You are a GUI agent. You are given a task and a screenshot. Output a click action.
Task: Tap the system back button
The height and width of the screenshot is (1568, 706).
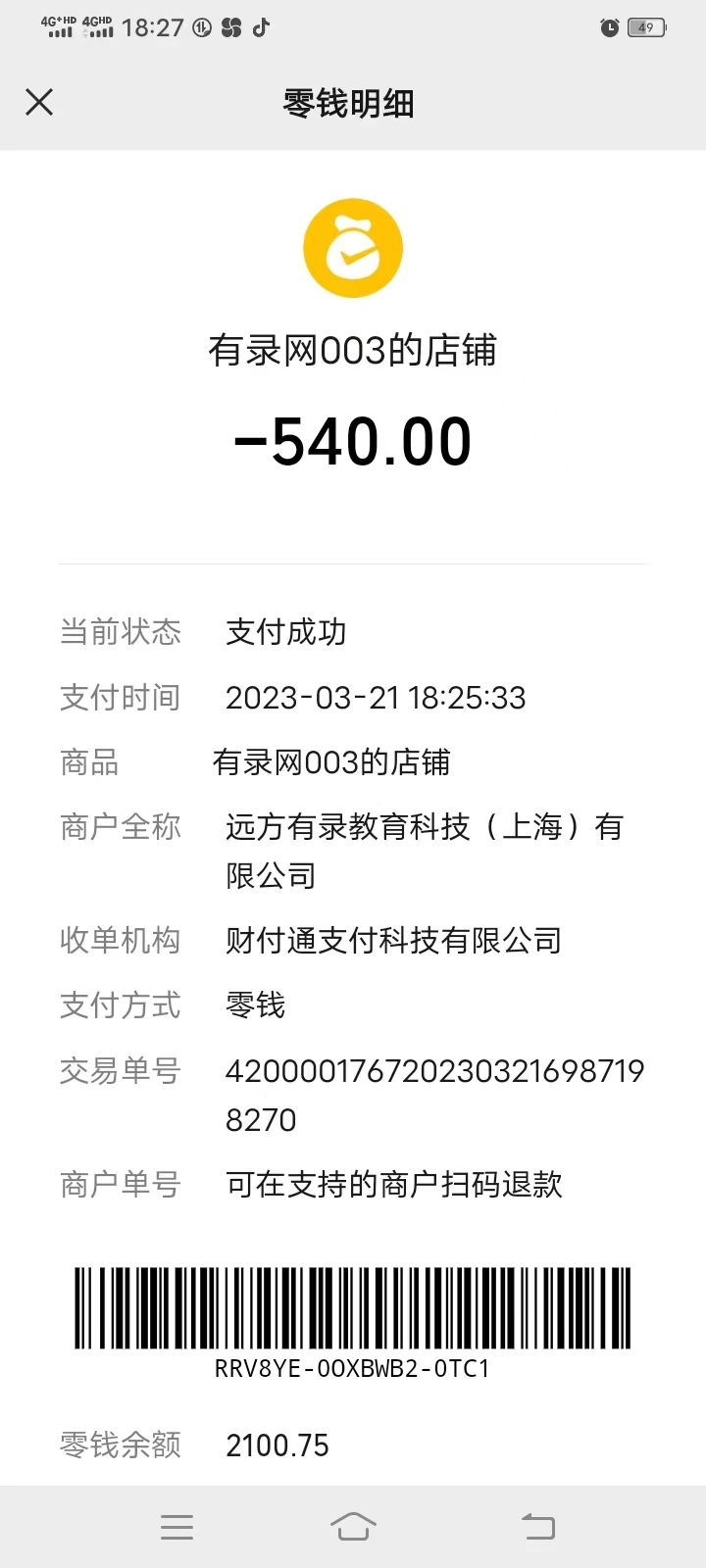click(x=537, y=1527)
